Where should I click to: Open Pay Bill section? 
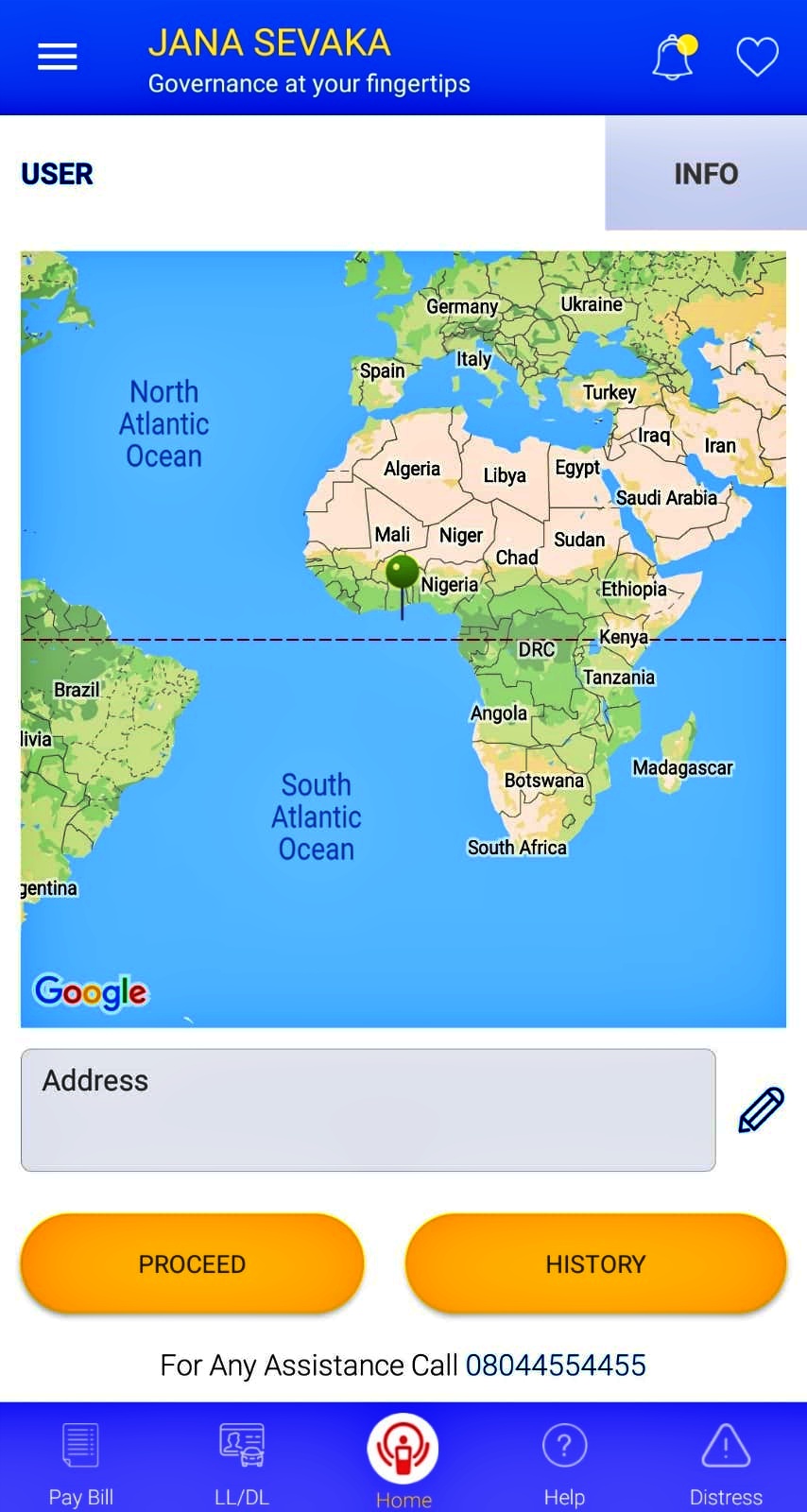80,1461
